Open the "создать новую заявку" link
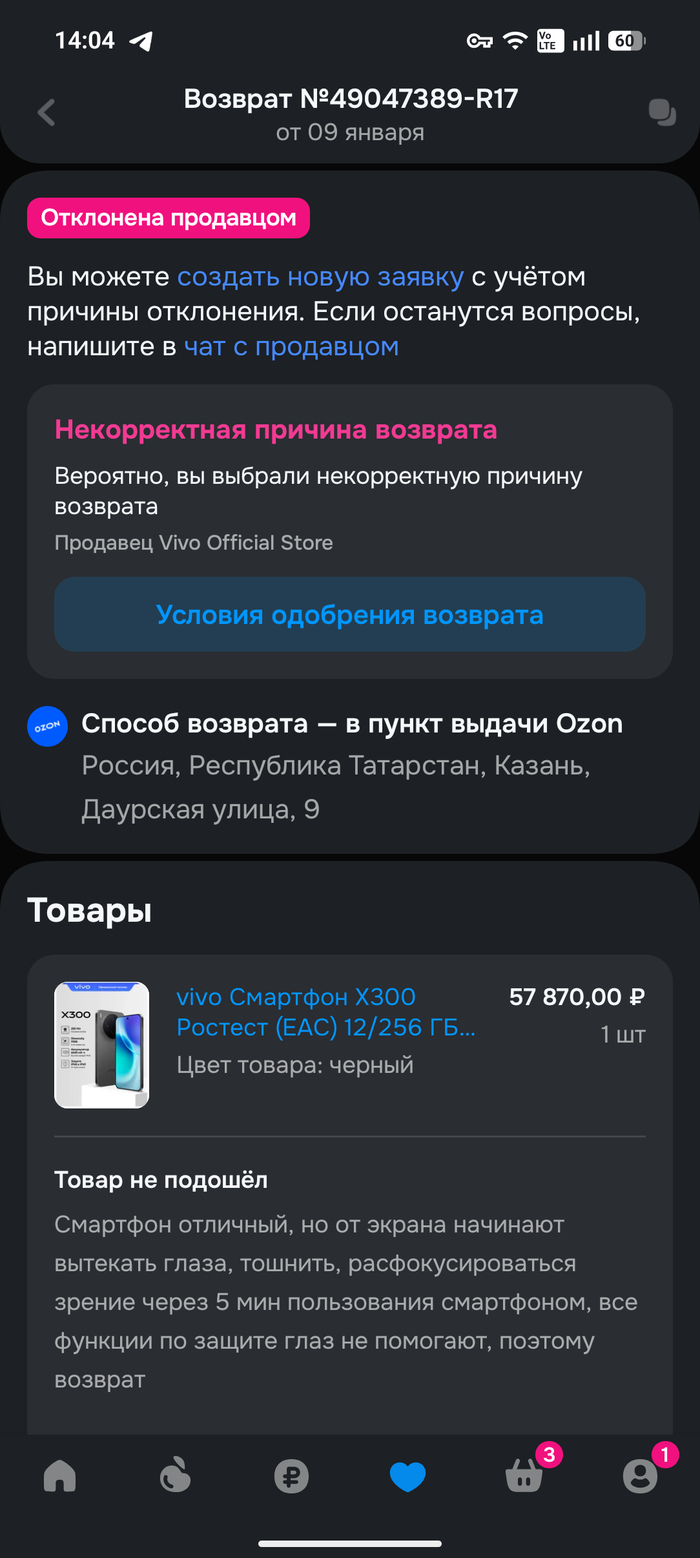The height and width of the screenshot is (1558, 700). 320,277
